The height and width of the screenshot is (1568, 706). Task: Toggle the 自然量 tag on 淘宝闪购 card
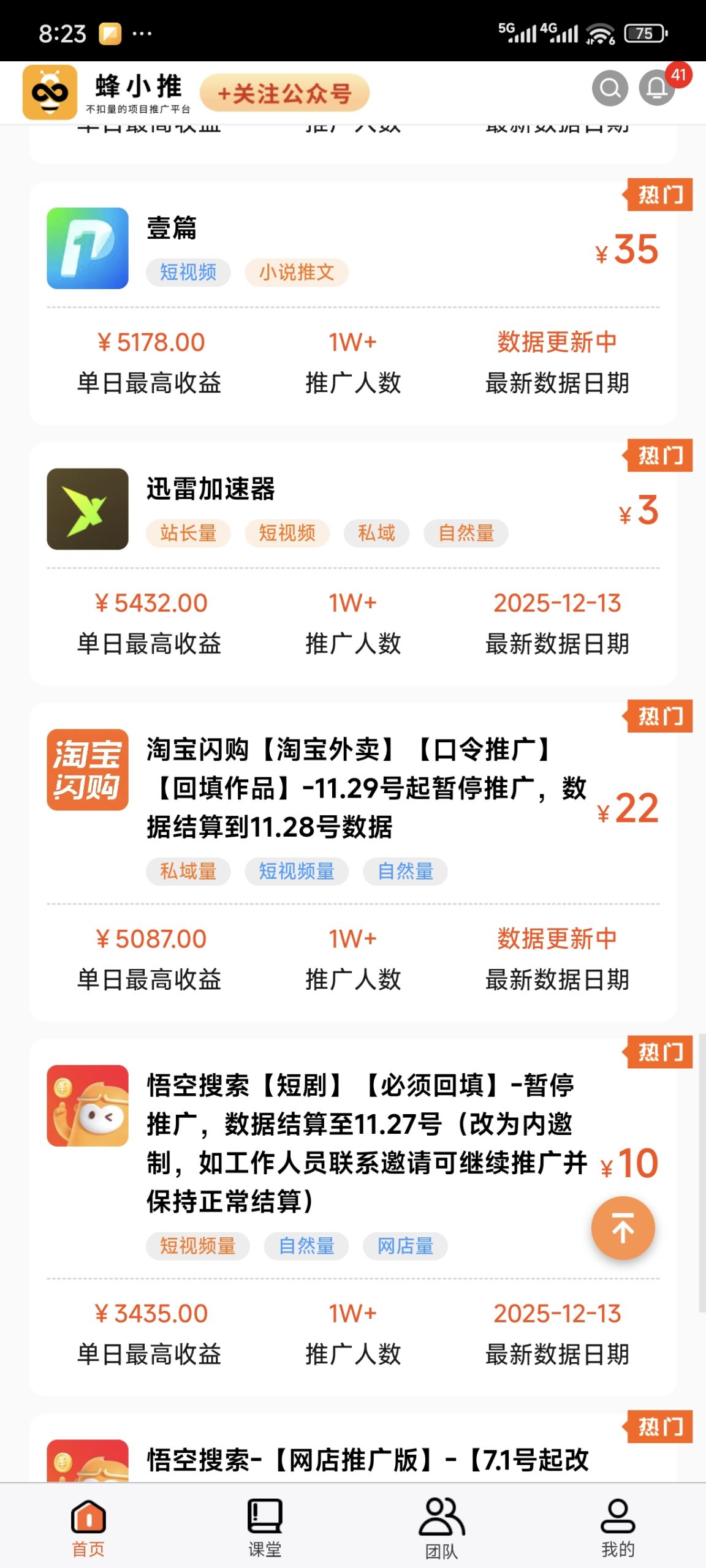(x=405, y=871)
